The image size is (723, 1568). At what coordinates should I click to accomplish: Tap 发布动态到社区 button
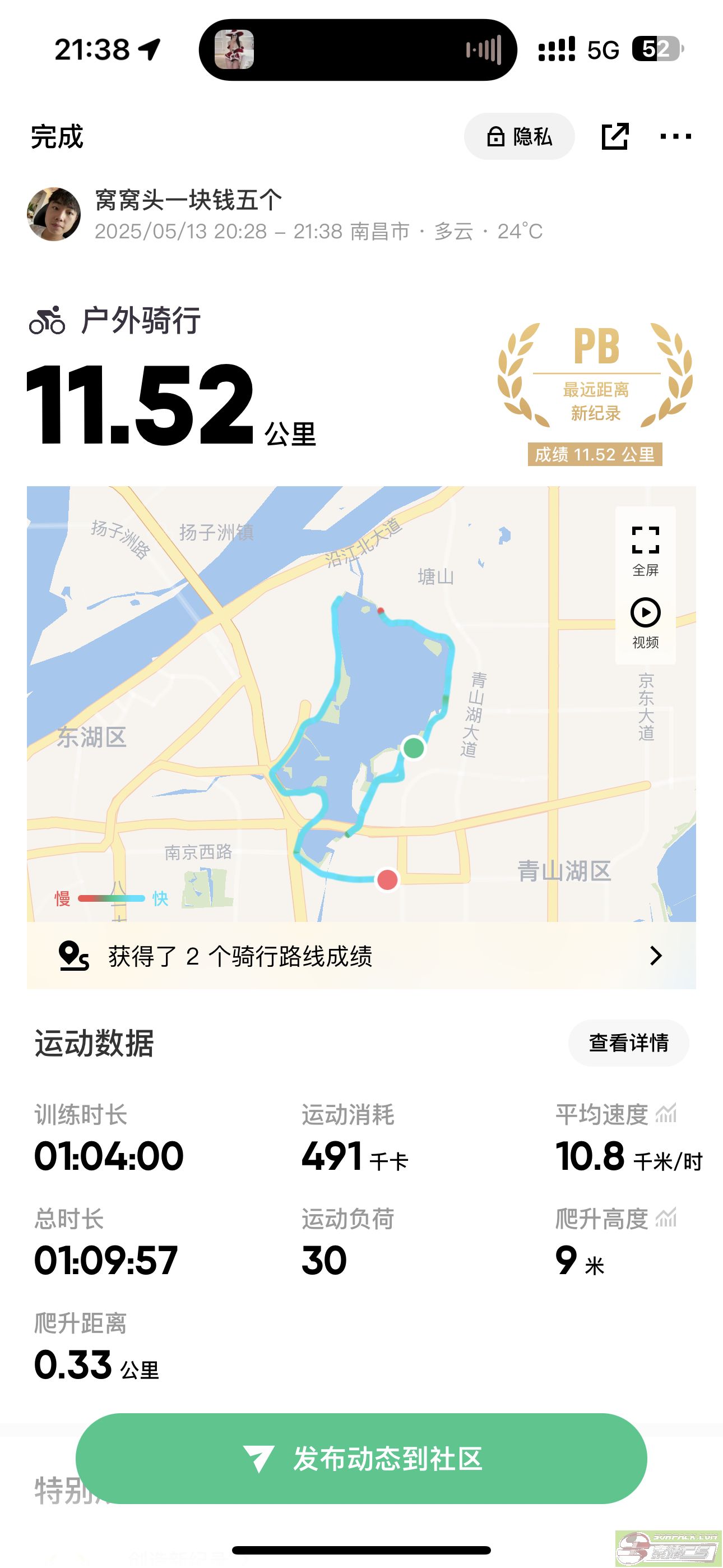[x=361, y=1459]
